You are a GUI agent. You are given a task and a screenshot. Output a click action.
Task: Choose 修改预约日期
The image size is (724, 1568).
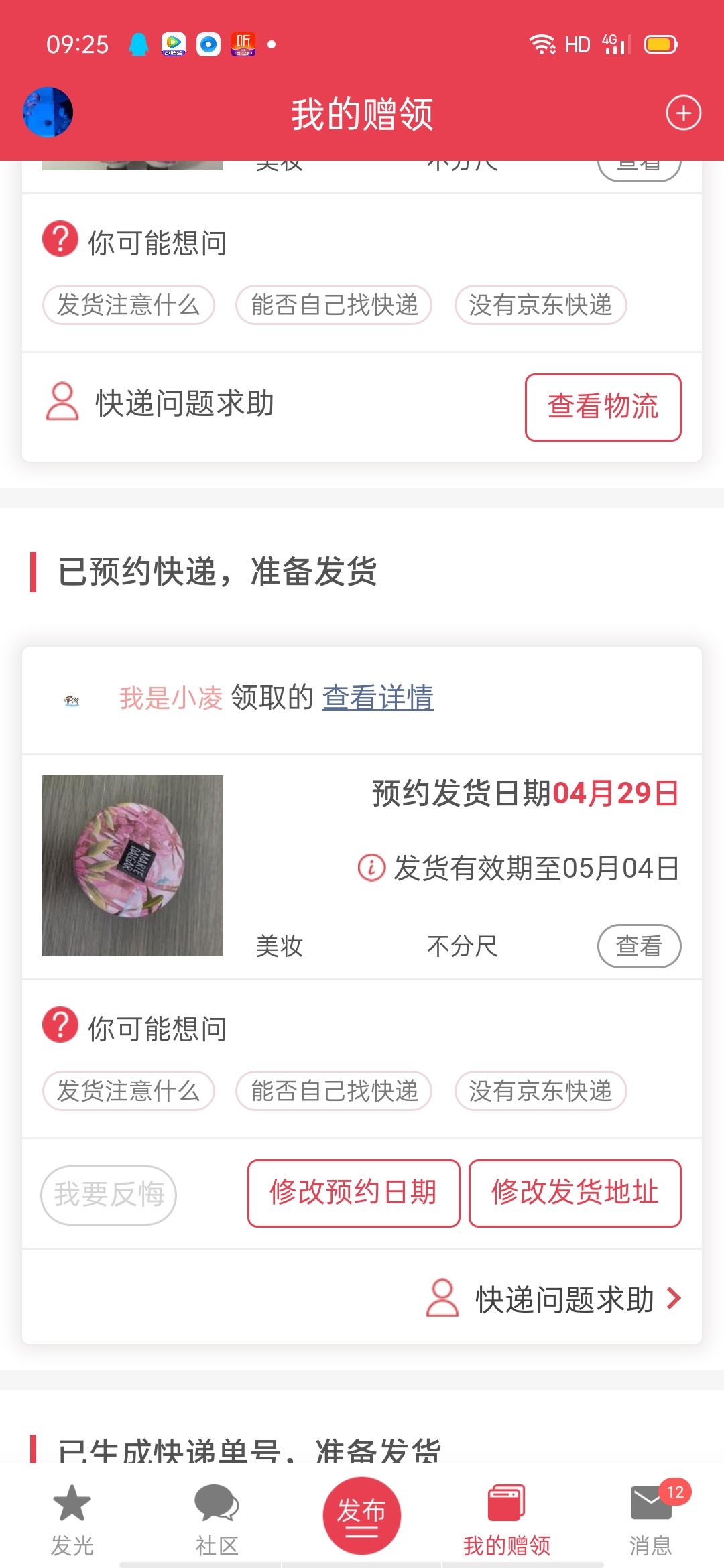coord(353,1193)
